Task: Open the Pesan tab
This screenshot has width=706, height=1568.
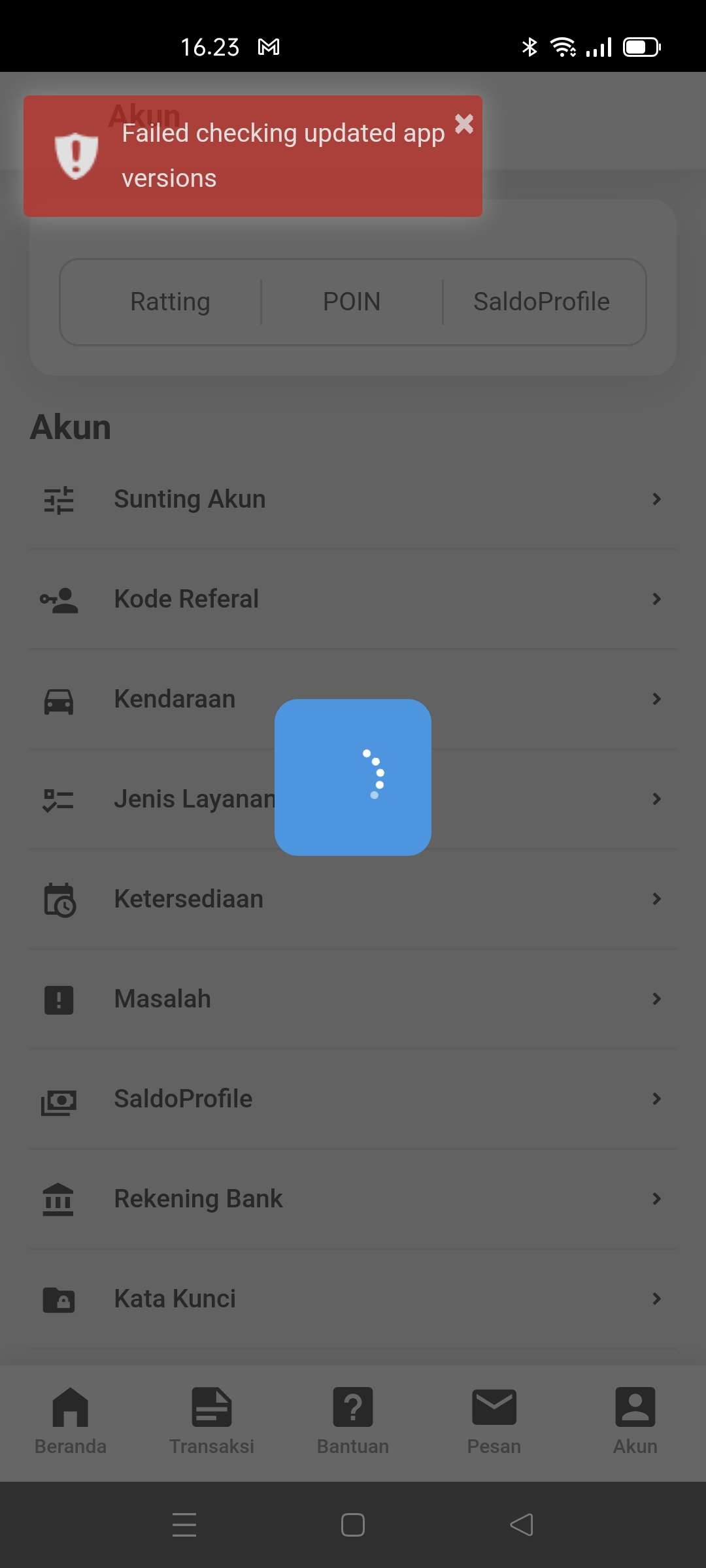Action: pos(494,1422)
